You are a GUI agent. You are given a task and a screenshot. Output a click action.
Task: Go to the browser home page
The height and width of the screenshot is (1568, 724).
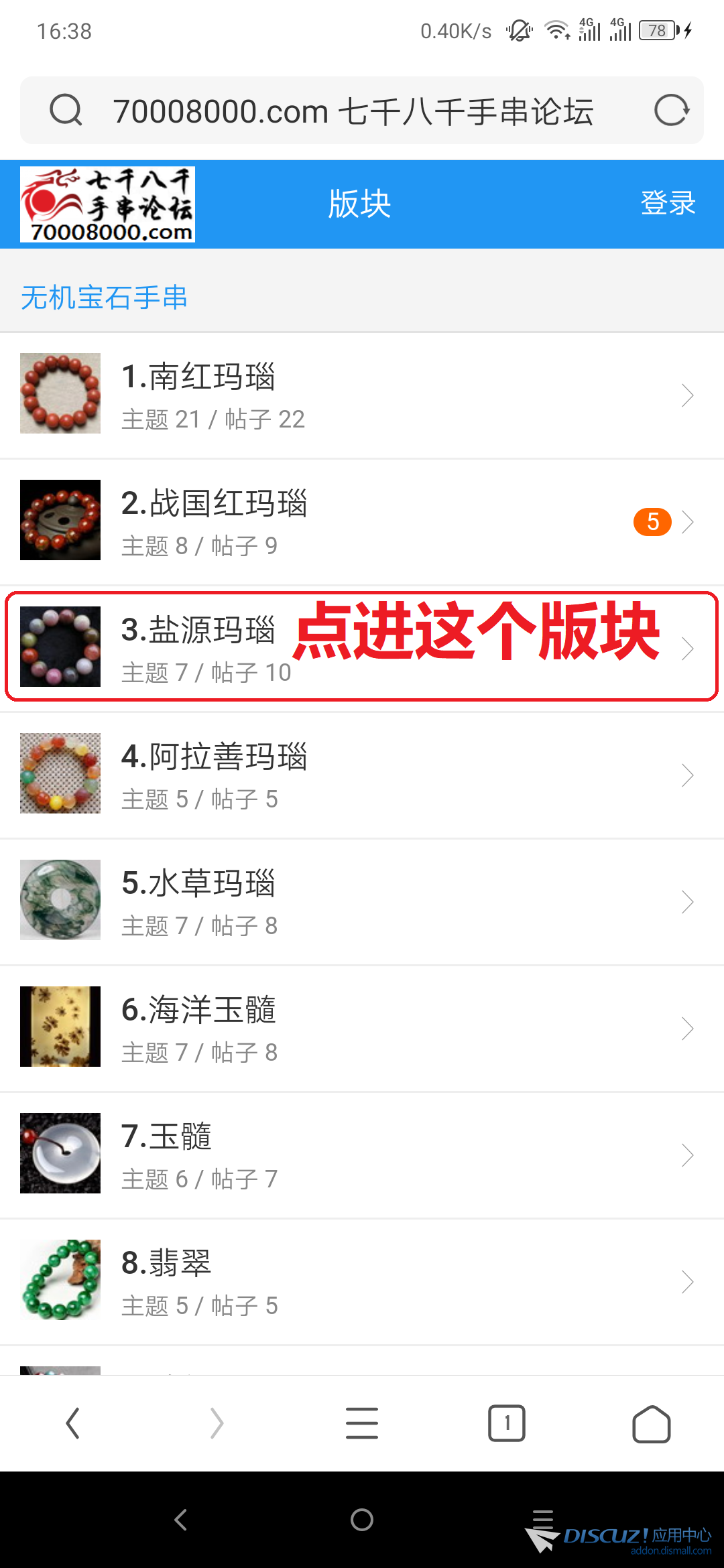click(x=651, y=1423)
